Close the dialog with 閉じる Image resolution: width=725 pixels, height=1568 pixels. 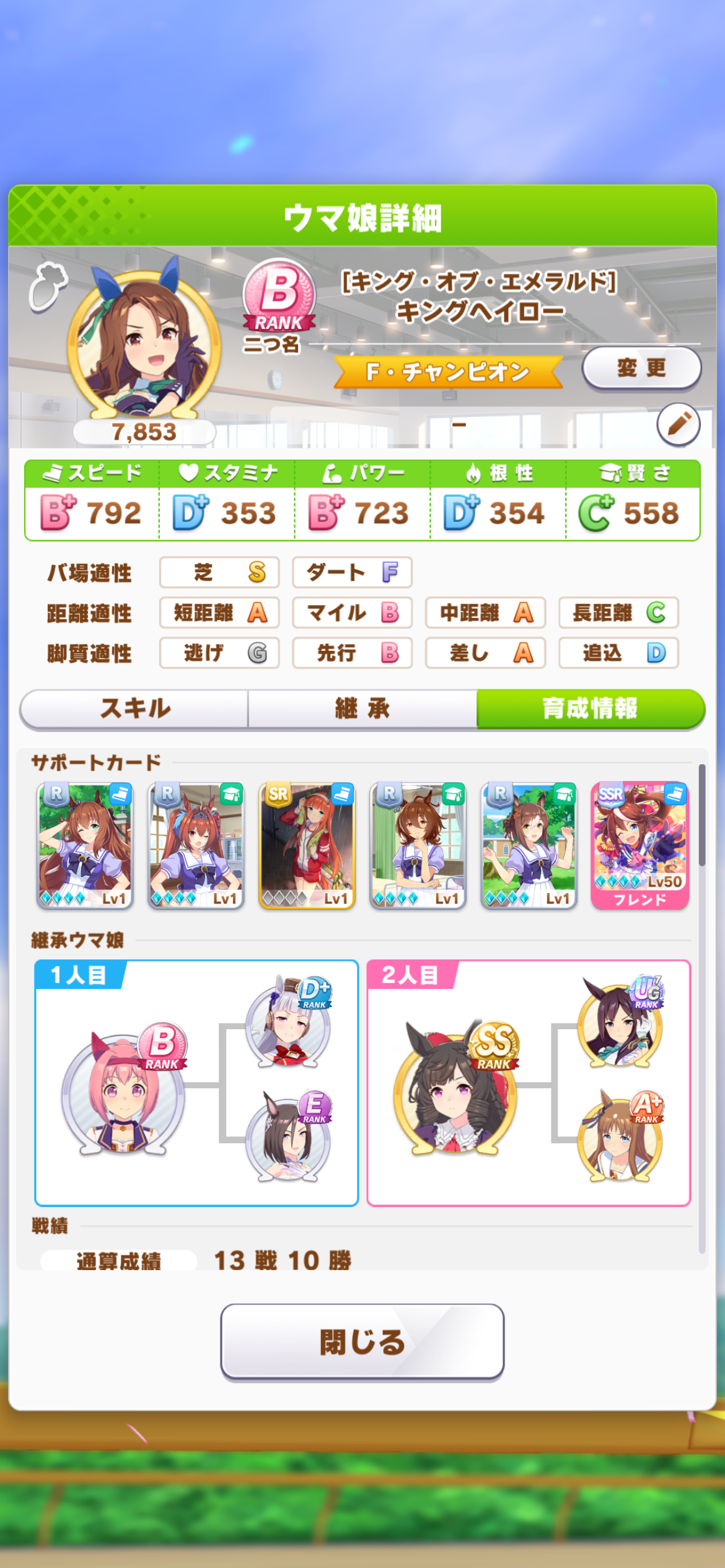[362, 1342]
